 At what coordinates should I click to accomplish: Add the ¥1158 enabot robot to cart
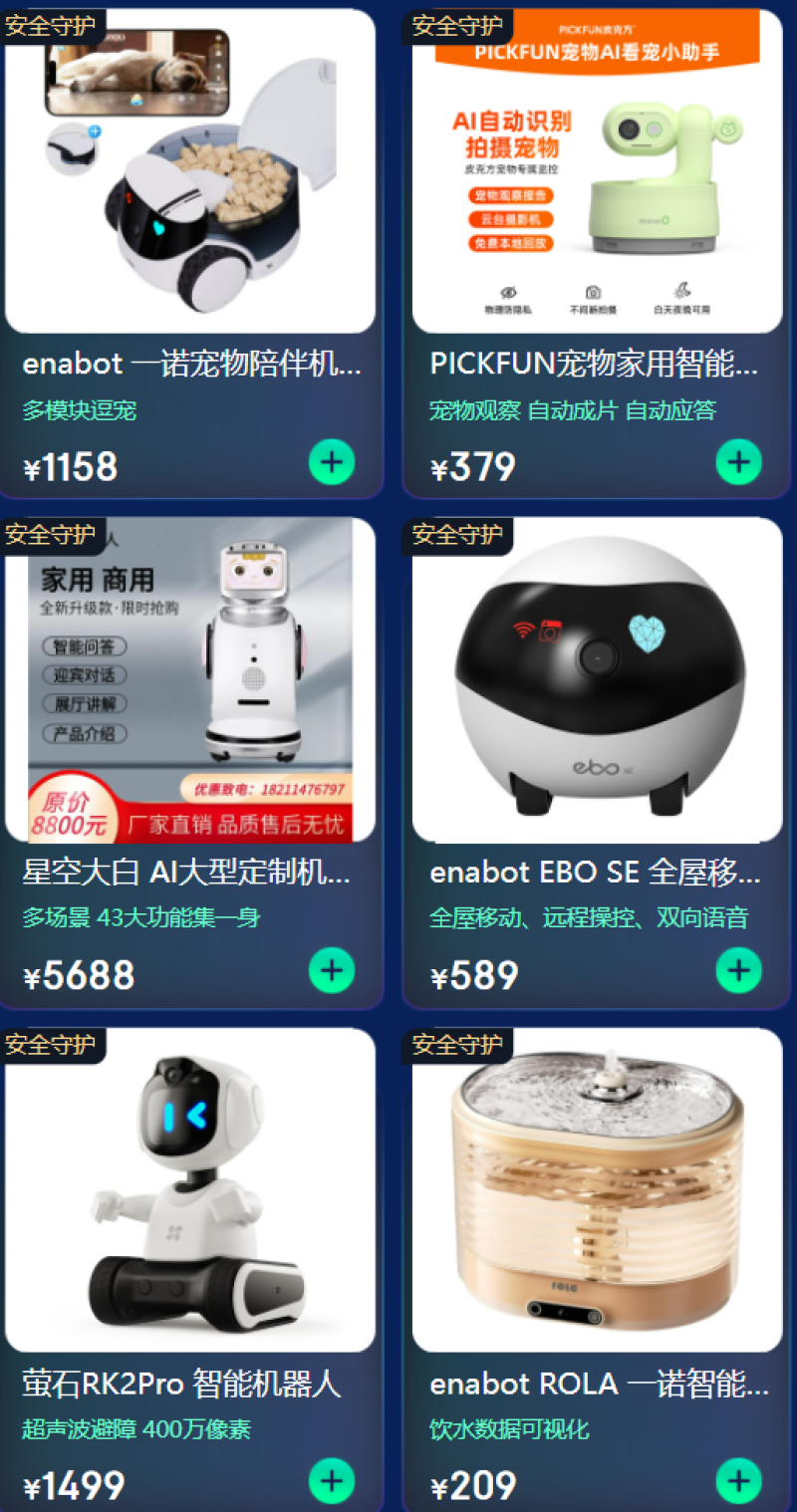(x=332, y=462)
